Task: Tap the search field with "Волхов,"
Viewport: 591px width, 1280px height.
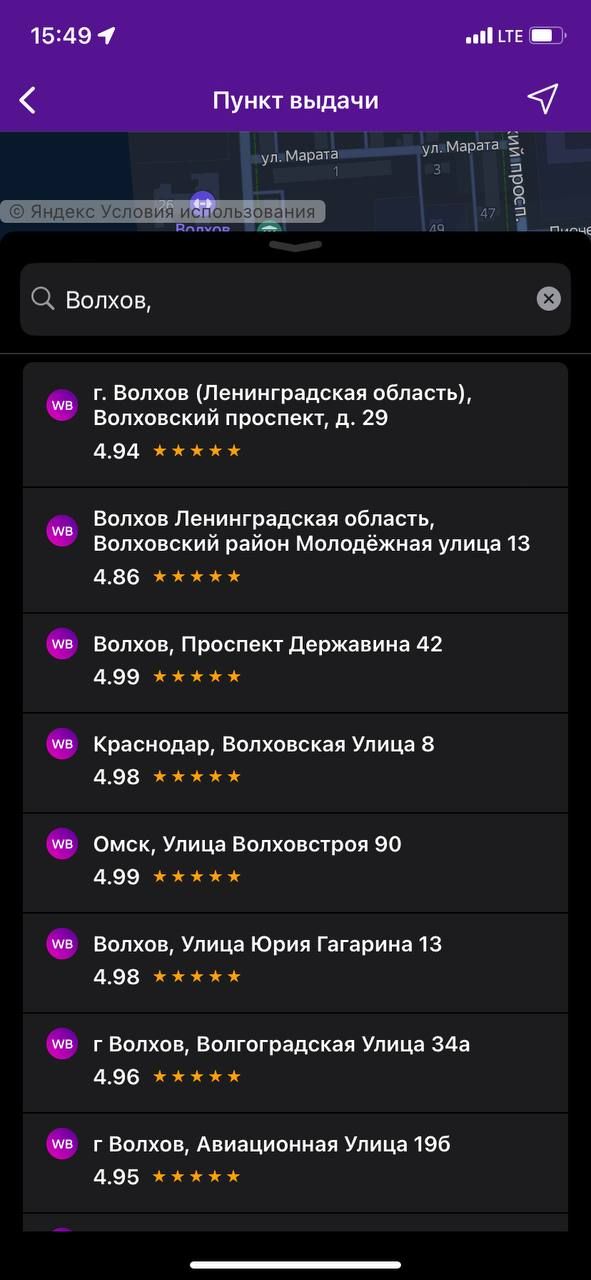Action: pos(295,299)
